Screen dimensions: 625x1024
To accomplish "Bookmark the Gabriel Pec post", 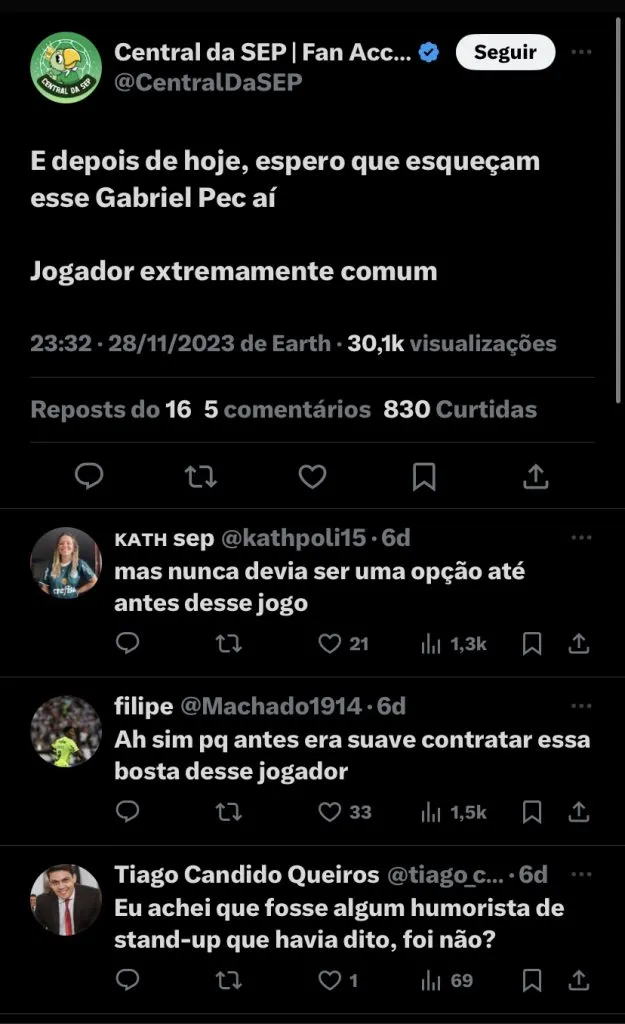I will (x=424, y=476).
